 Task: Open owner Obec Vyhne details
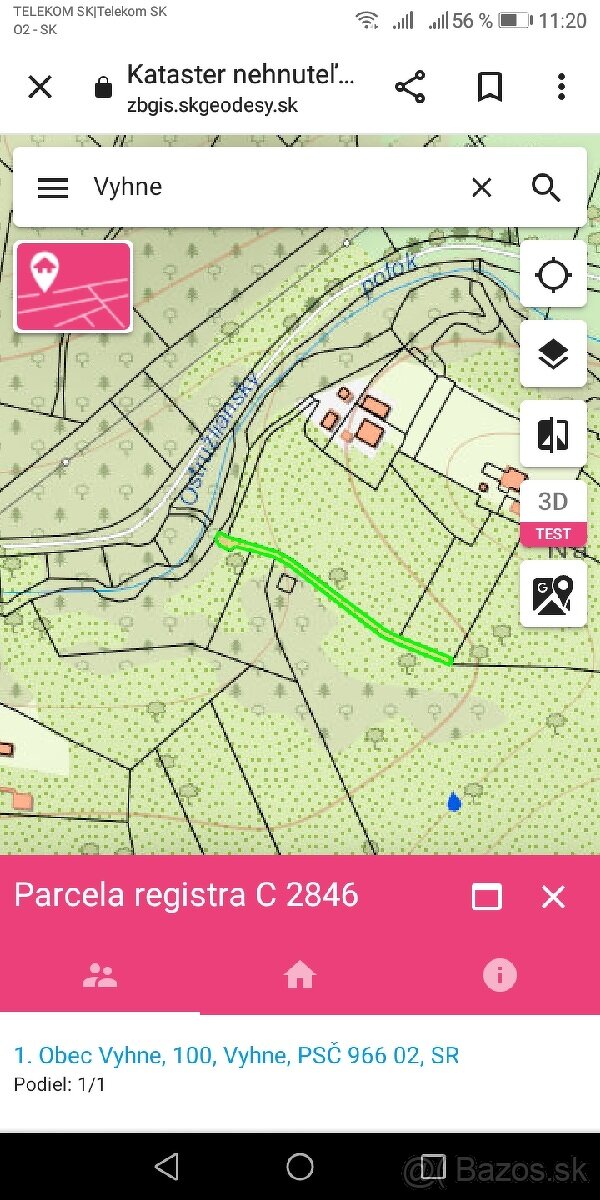(x=237, y=1055)
